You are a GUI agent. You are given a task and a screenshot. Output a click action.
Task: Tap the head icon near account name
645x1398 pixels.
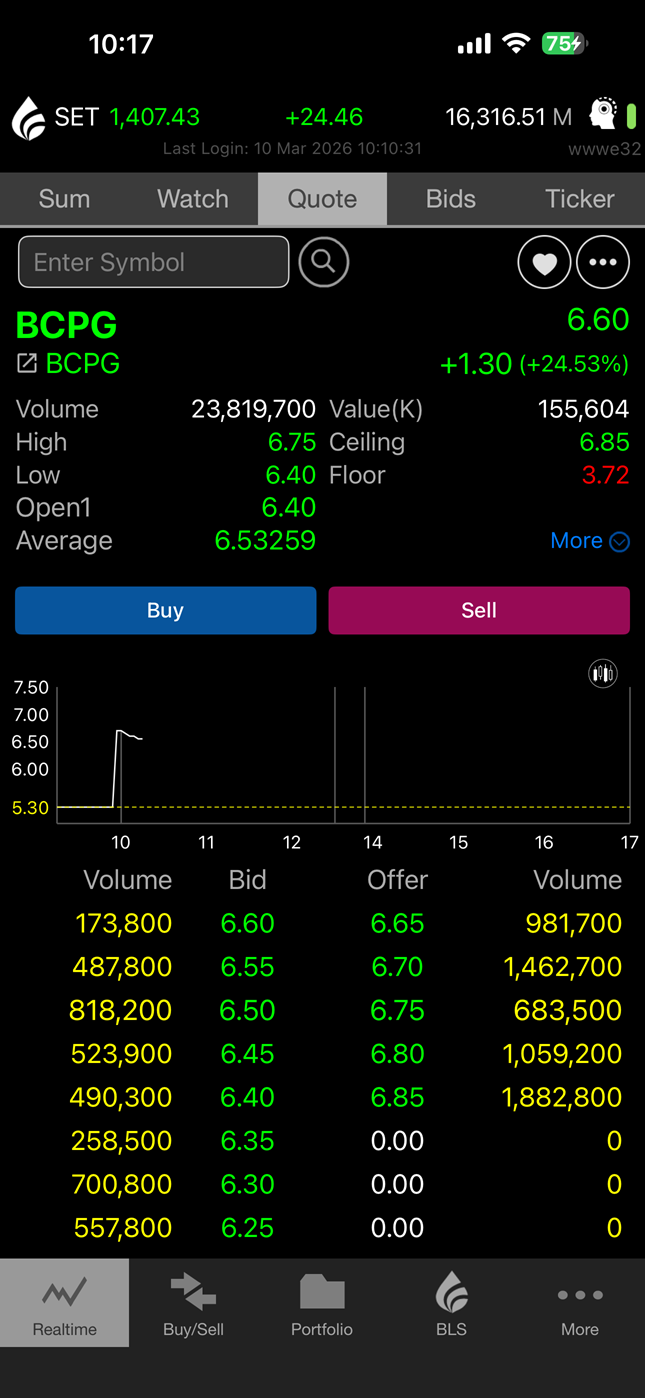pos(603,114)
